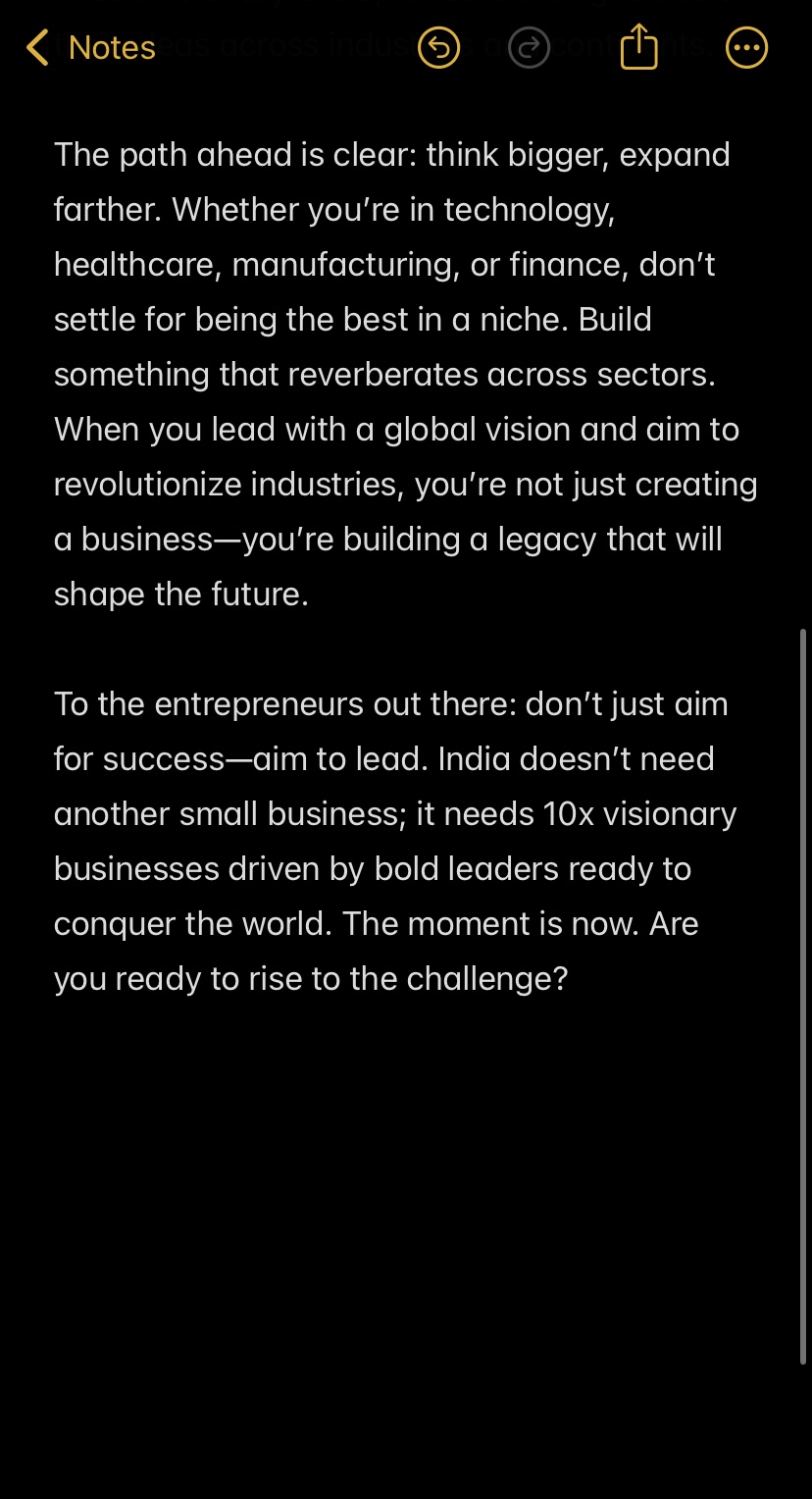This screenshot has height=1499, width=812.
Task: Undo the last edit
Action: [438, 47]
